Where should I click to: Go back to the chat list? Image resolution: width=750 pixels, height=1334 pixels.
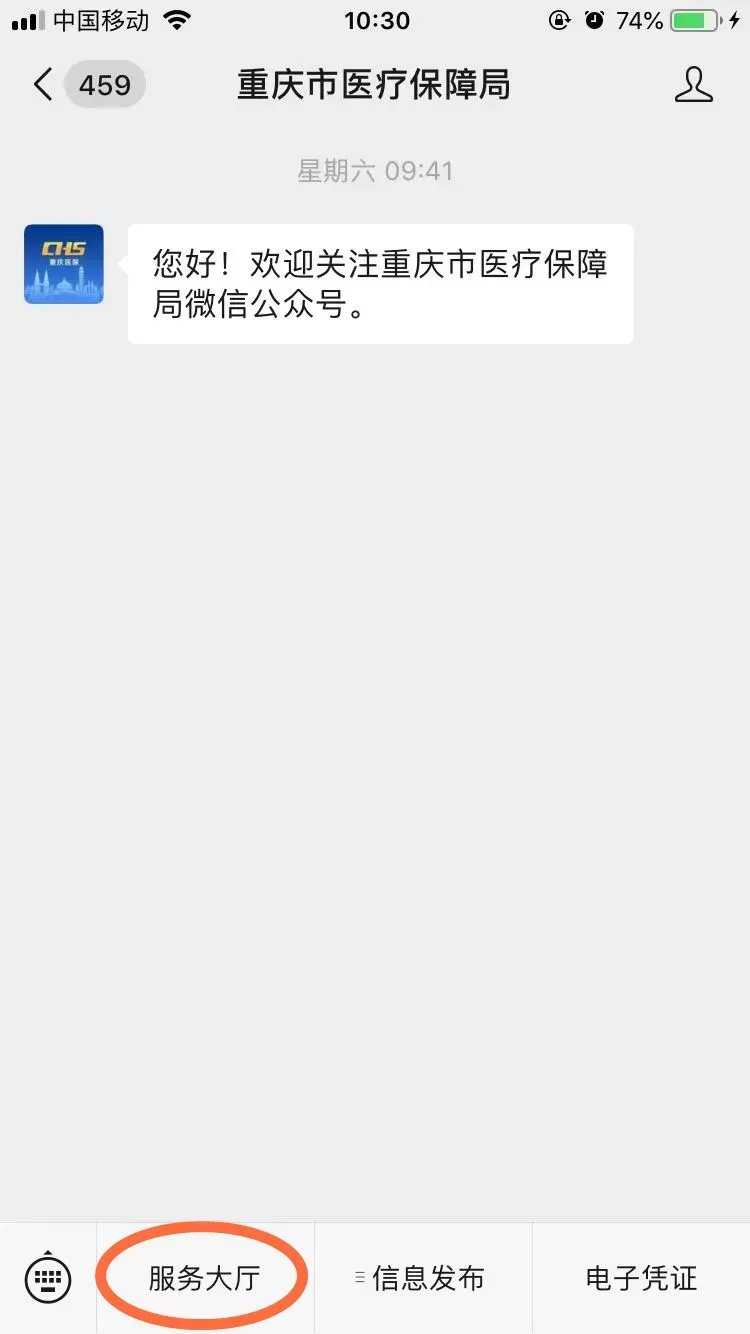tap(44, 85)
